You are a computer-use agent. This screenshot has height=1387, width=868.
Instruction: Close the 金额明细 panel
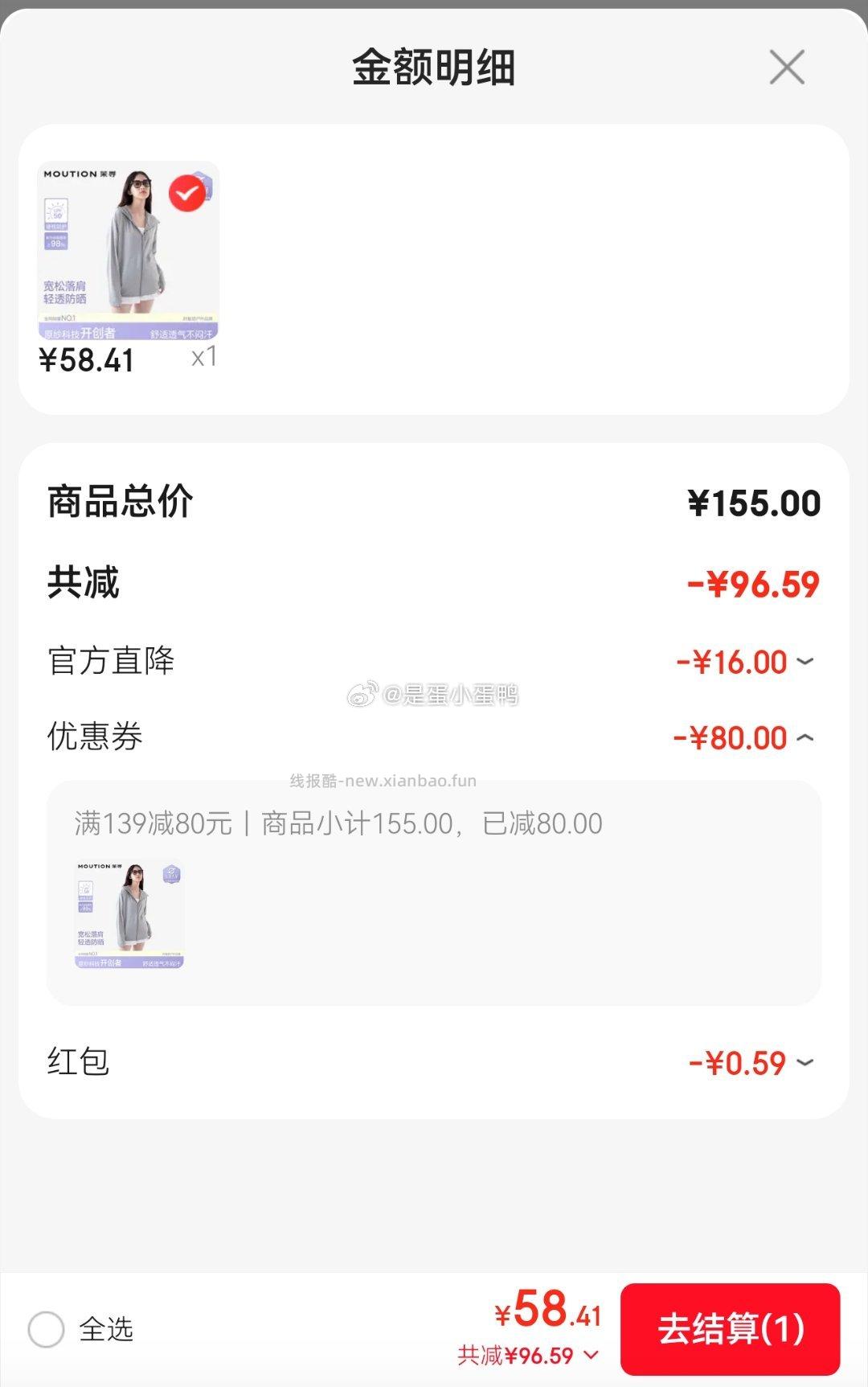pos(786,68)
